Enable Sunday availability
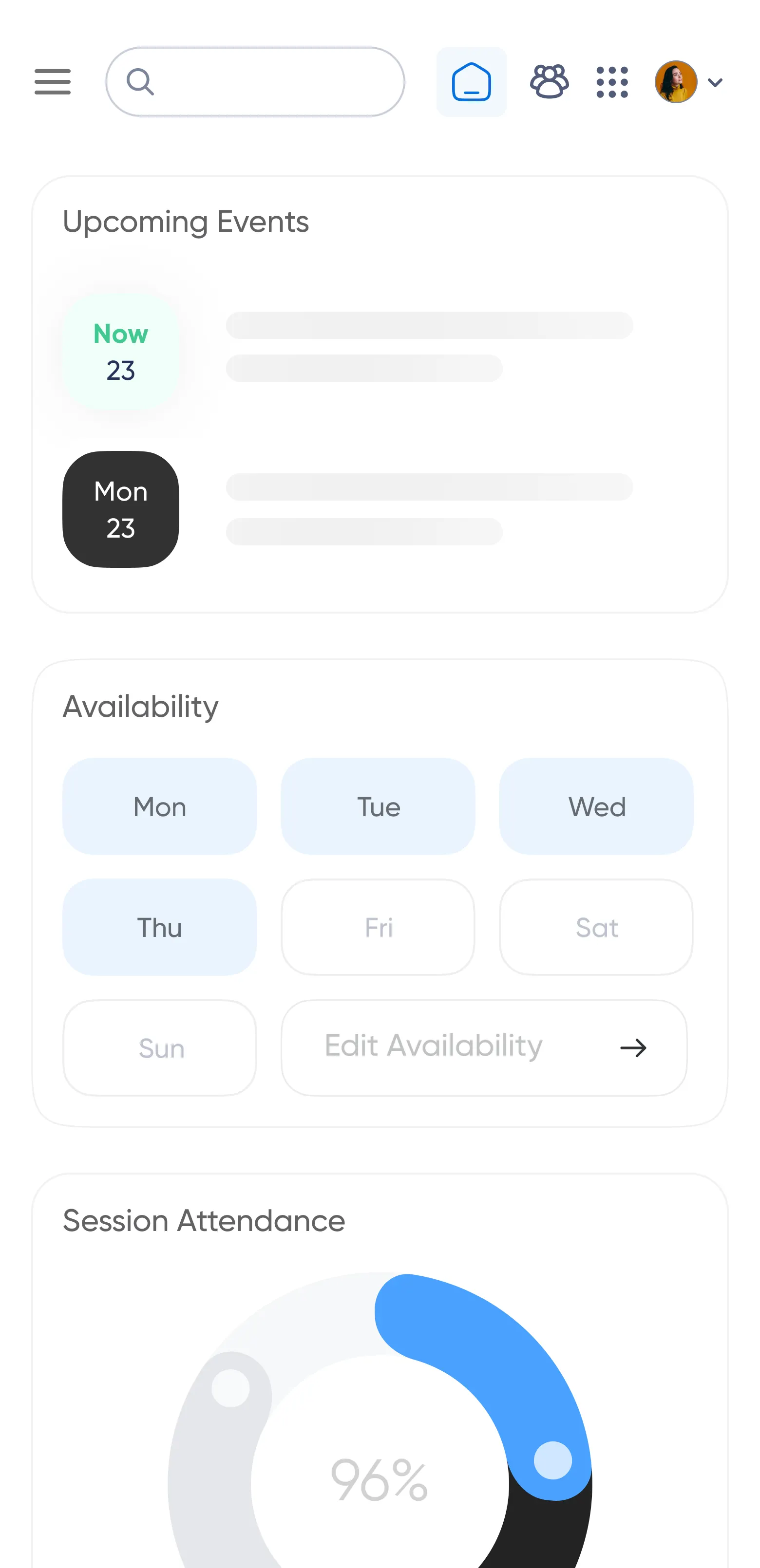The height and width of the screenshot is (1568, 760). point(160,1047)
